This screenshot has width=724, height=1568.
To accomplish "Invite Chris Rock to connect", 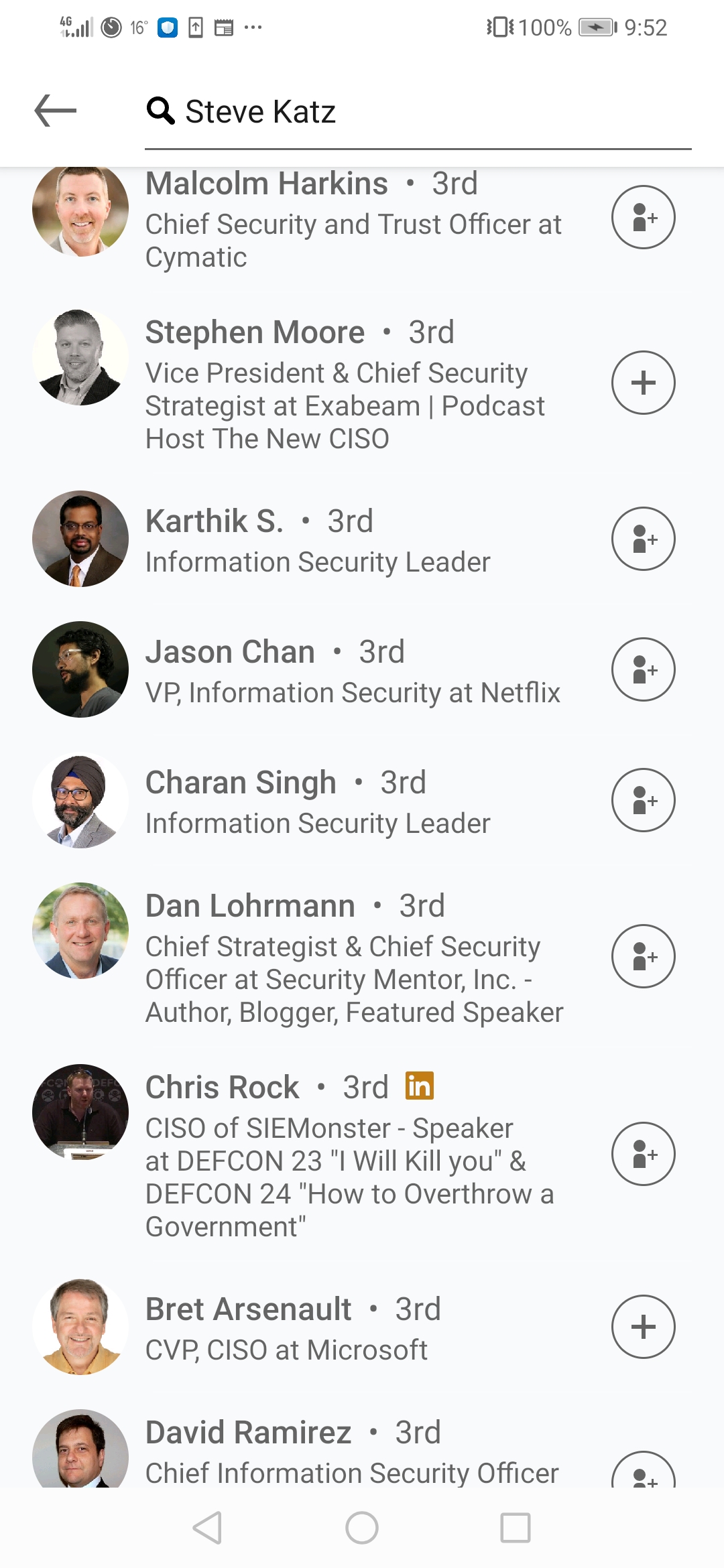I will (x=643, y=1154).
